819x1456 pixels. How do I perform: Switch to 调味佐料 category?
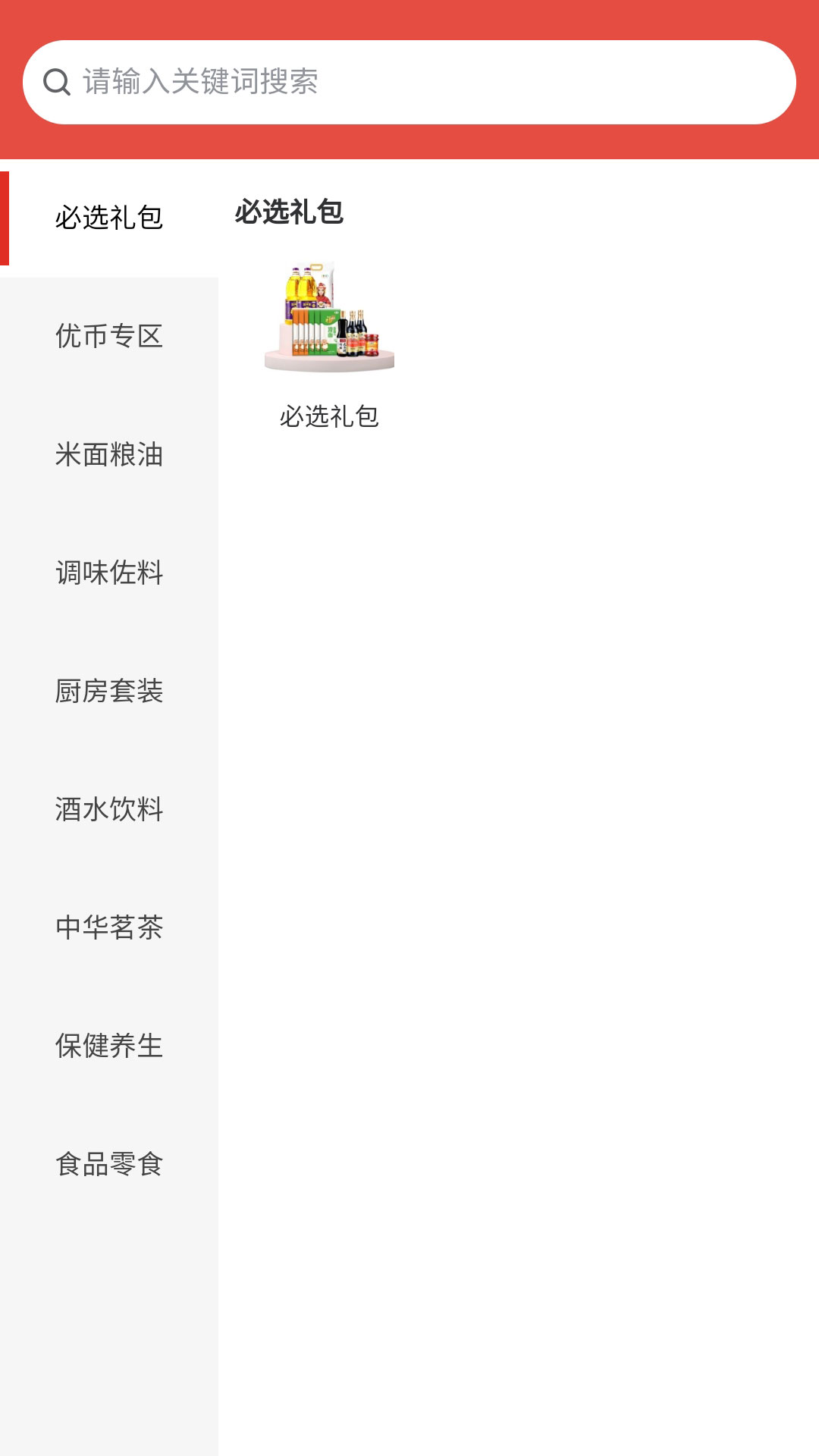(109, 573)
